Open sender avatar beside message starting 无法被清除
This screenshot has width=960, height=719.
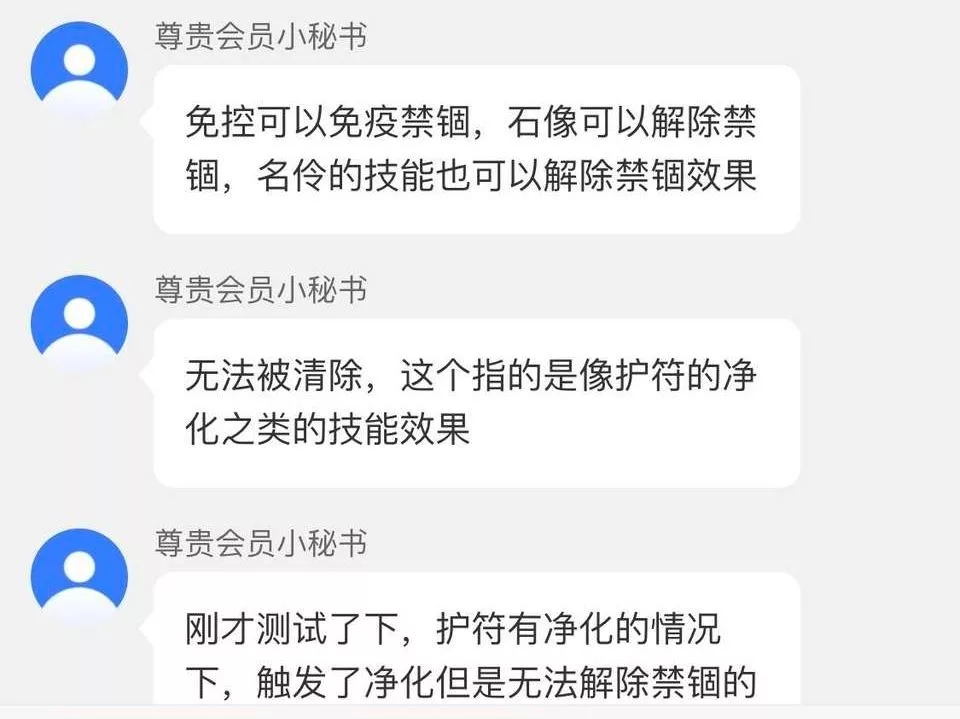pyautogui.click(x=79, y=321)
